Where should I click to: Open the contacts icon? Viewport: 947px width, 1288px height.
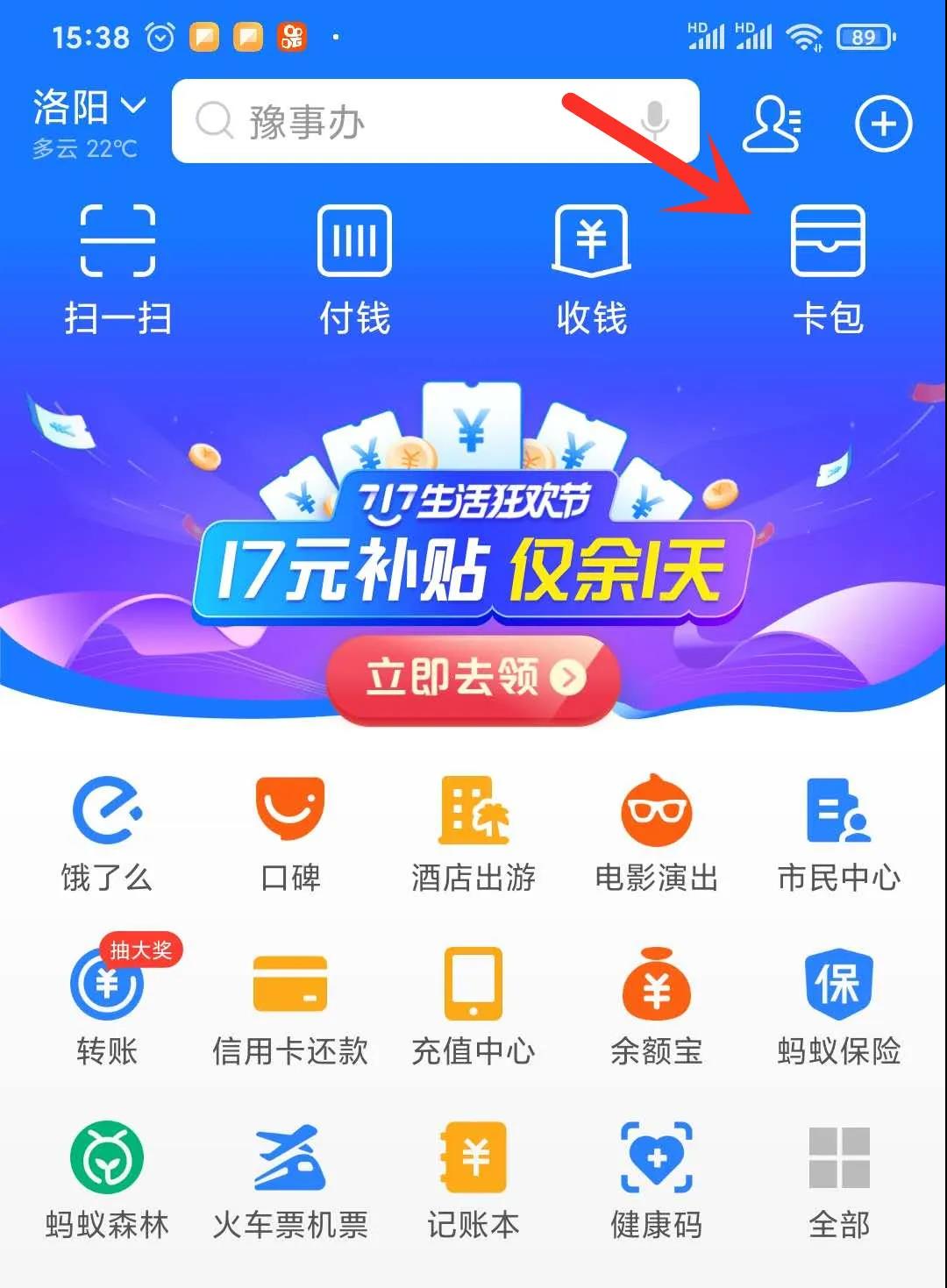point(772,125)
